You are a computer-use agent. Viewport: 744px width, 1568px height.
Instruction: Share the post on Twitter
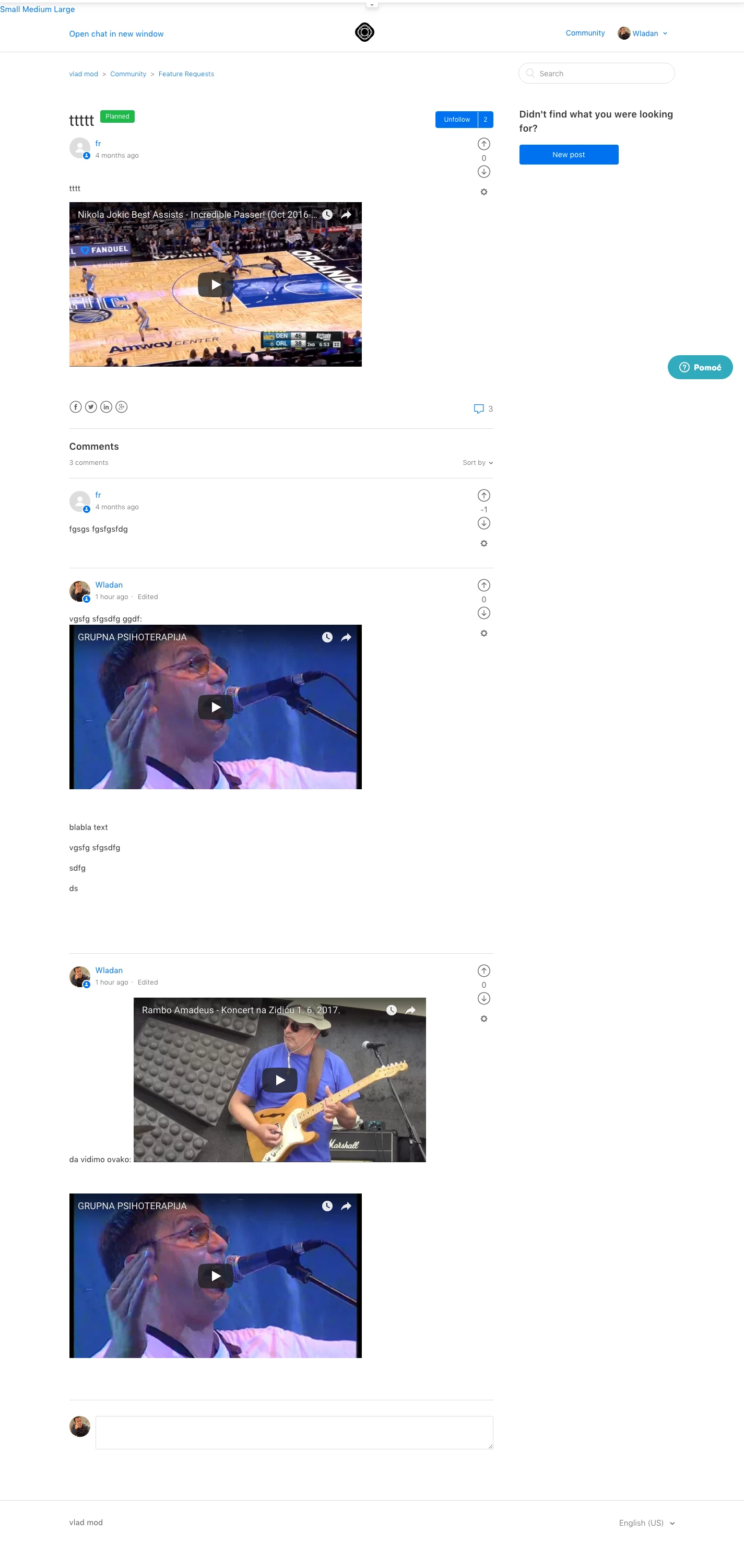coord(91,407)
